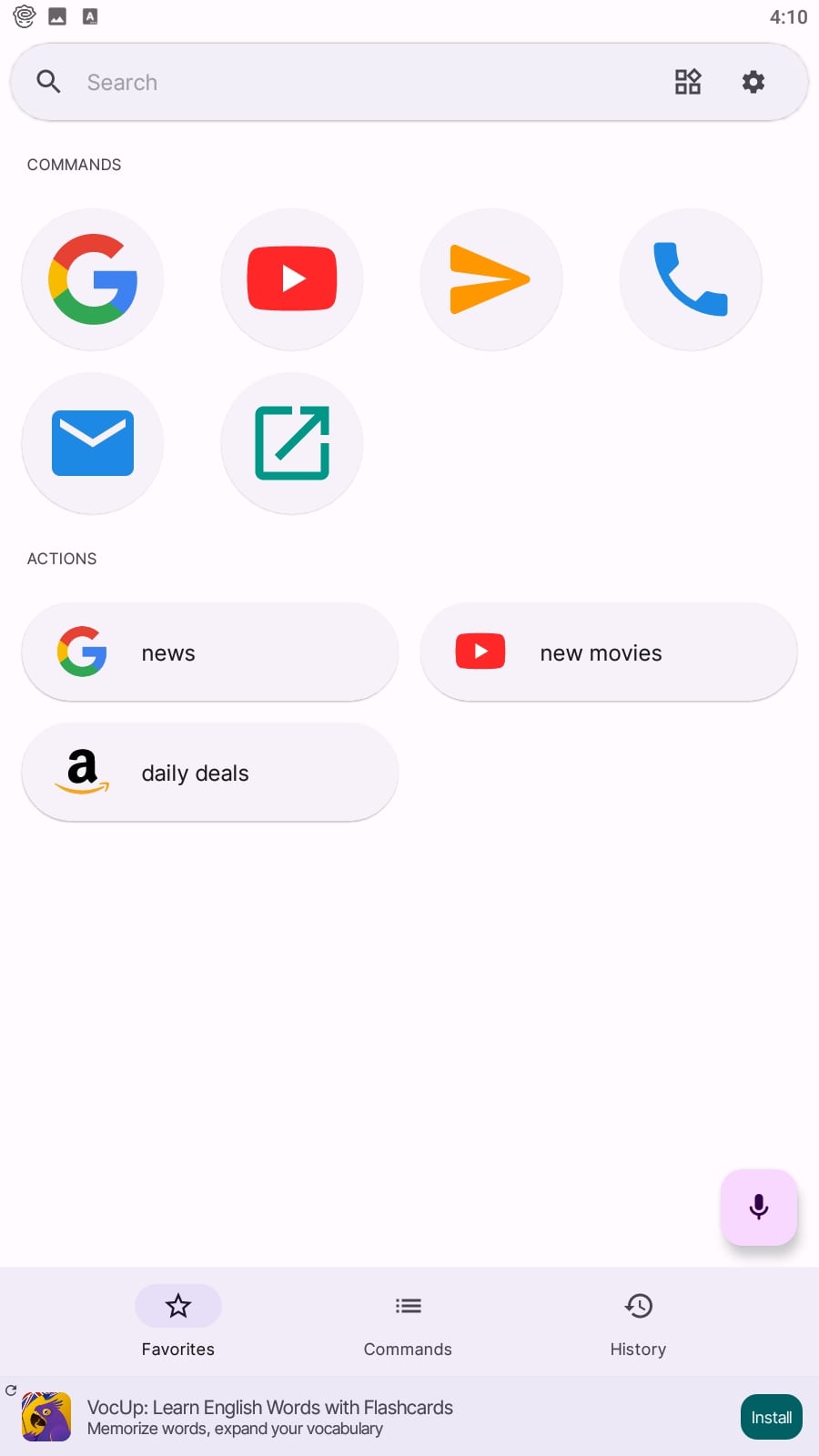Select the orange send command
The height and width of the screenshot is (1456, 819).
491,279
